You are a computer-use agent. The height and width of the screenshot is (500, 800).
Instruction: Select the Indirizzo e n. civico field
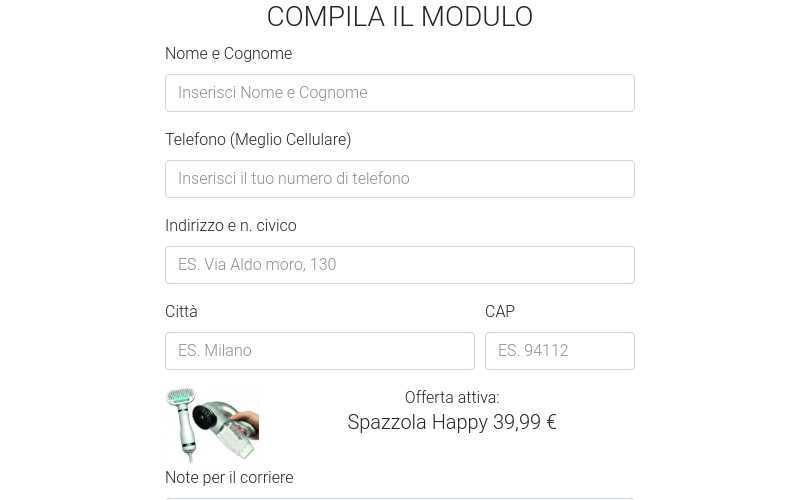pos(399,265)
